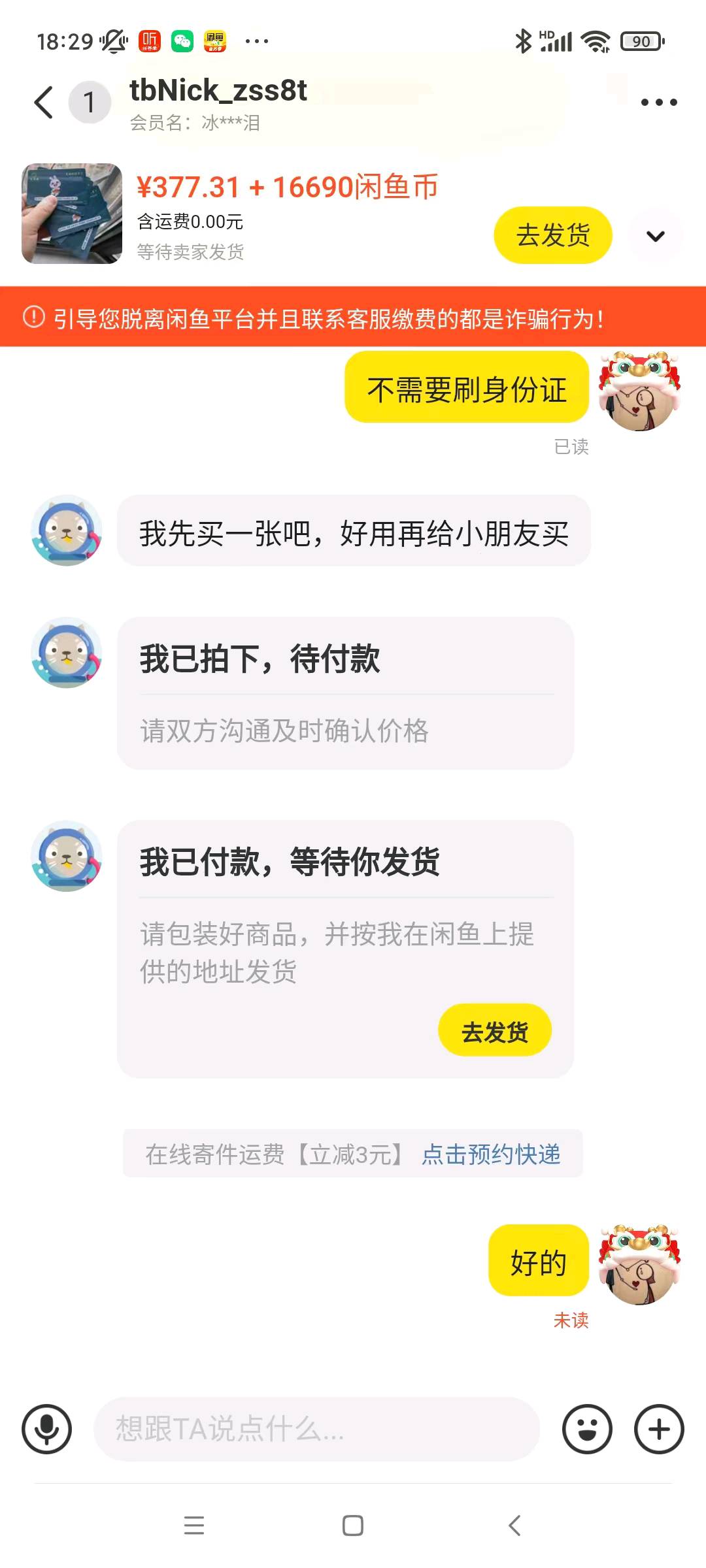Expand the order details chevron

click(x=656, y=236)
